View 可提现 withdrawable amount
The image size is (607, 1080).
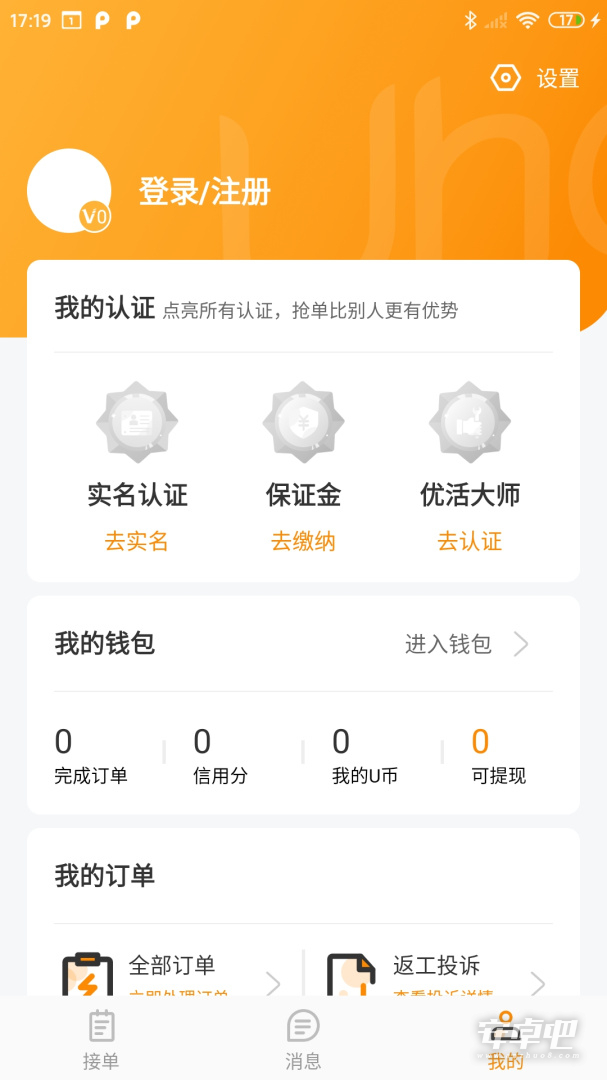(x=498, y=756)
